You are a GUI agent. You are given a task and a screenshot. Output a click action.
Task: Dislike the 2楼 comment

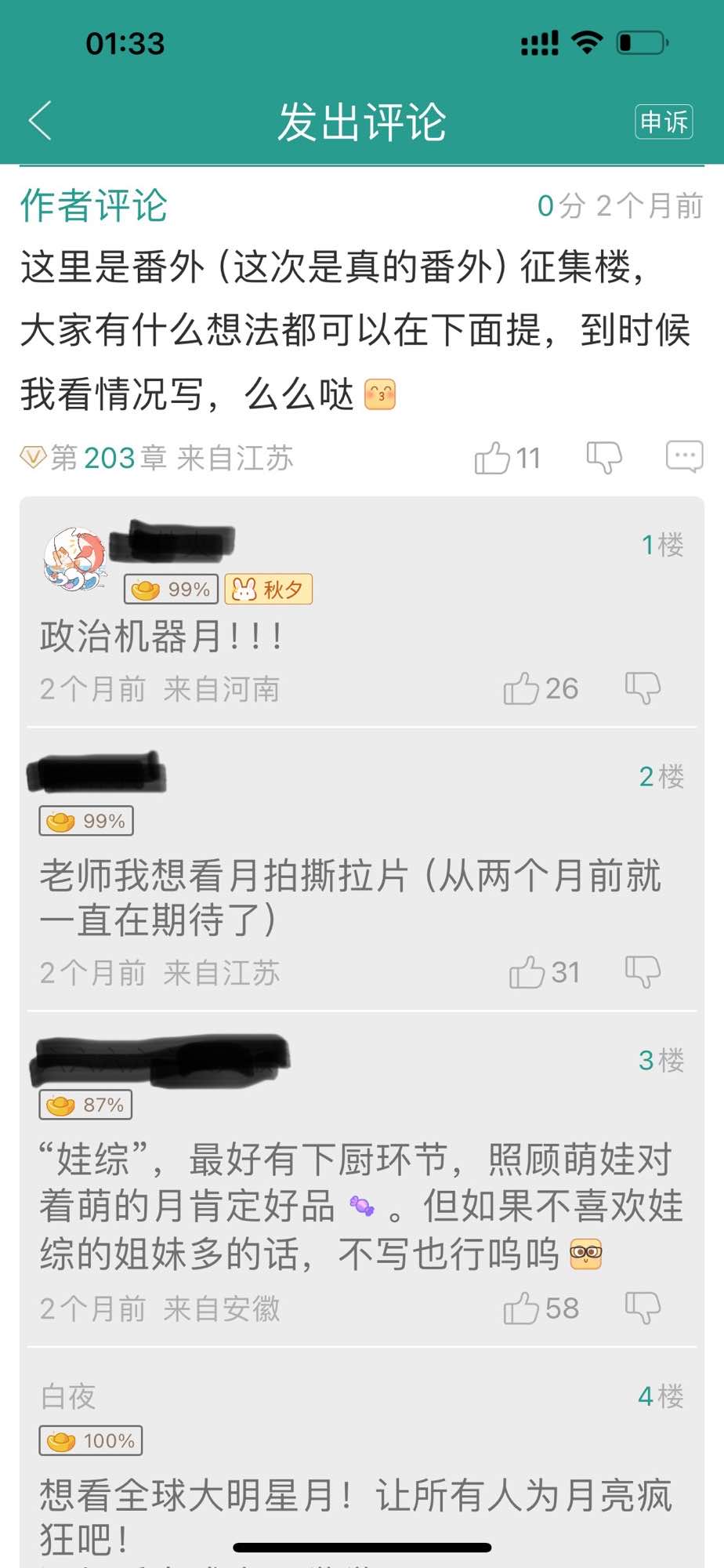click(643, 972)
